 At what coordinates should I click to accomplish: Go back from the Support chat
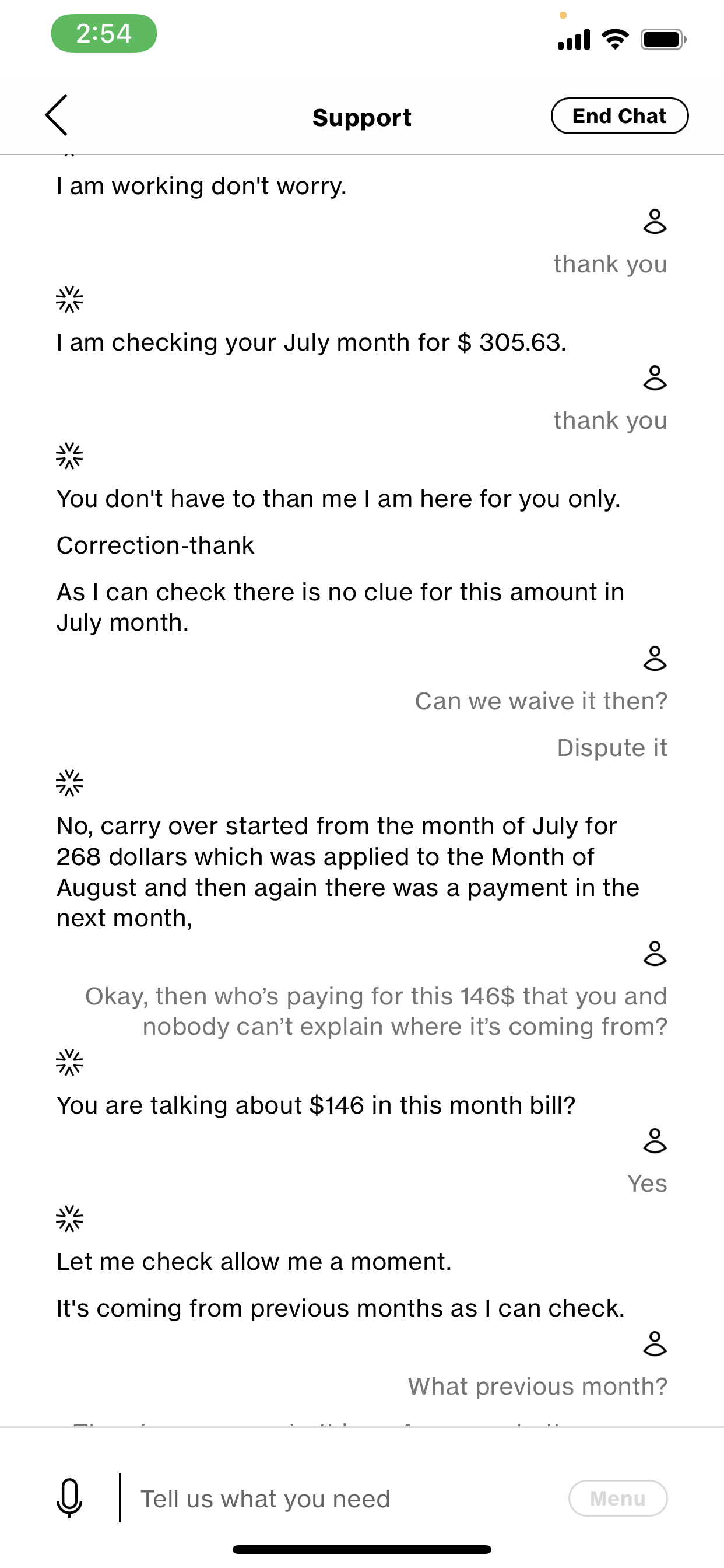(x=57, y=115)
